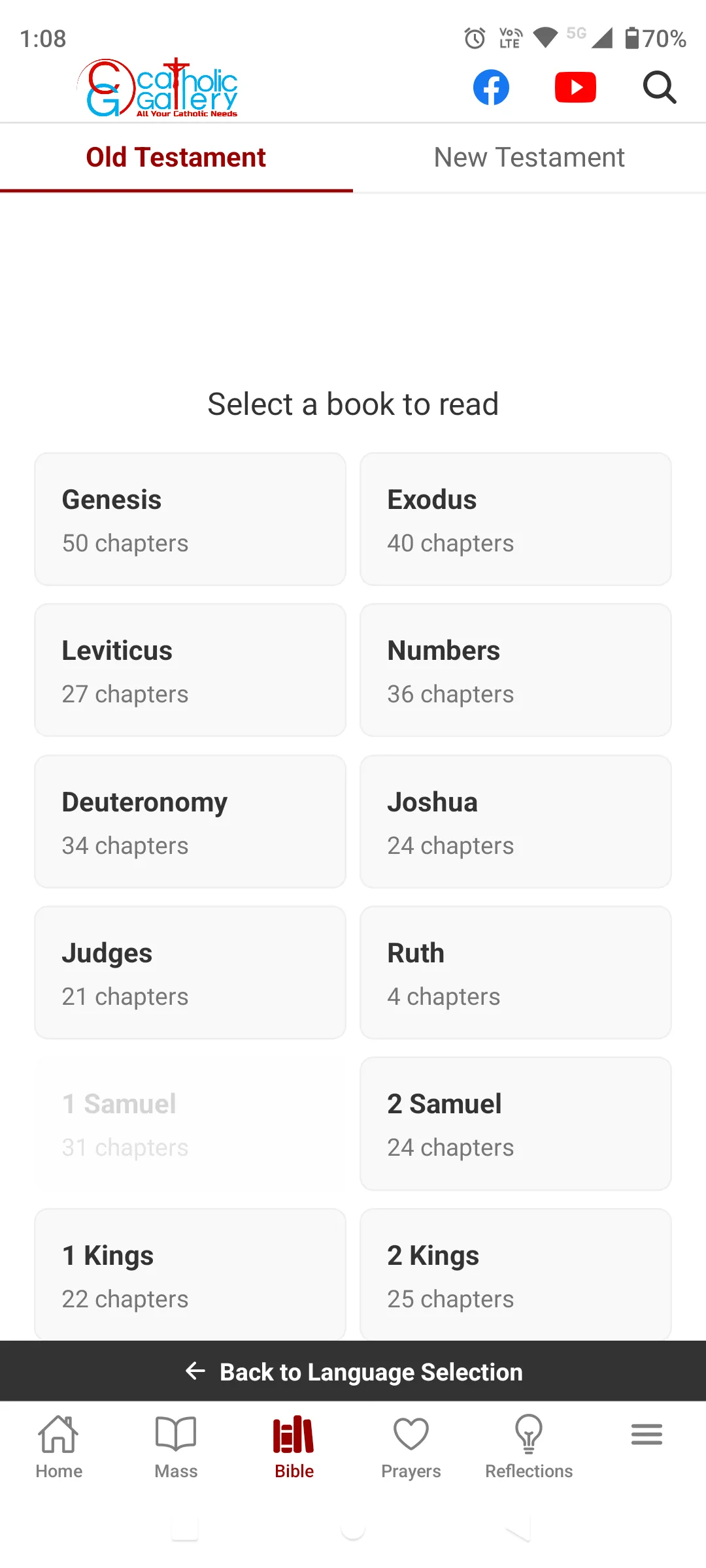
Task: Open the 1 Kings book
Action: pos(190,1274)
